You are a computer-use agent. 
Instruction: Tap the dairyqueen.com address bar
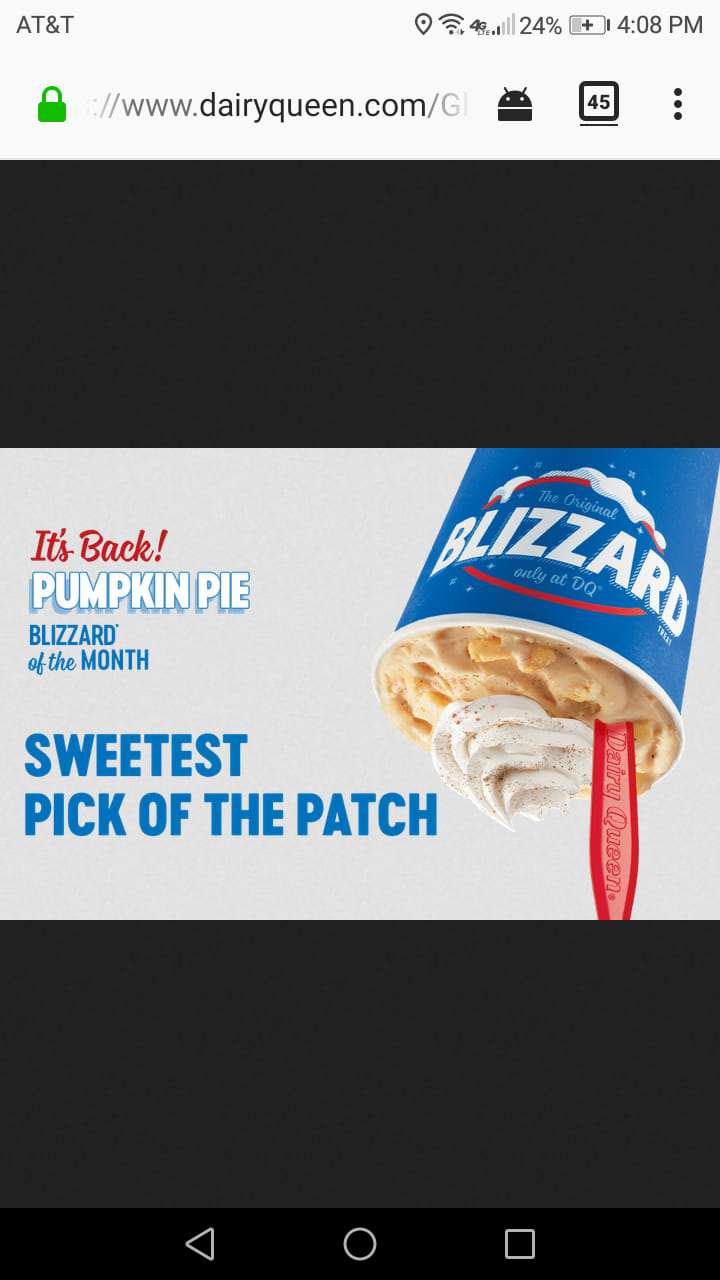point(275,105)
